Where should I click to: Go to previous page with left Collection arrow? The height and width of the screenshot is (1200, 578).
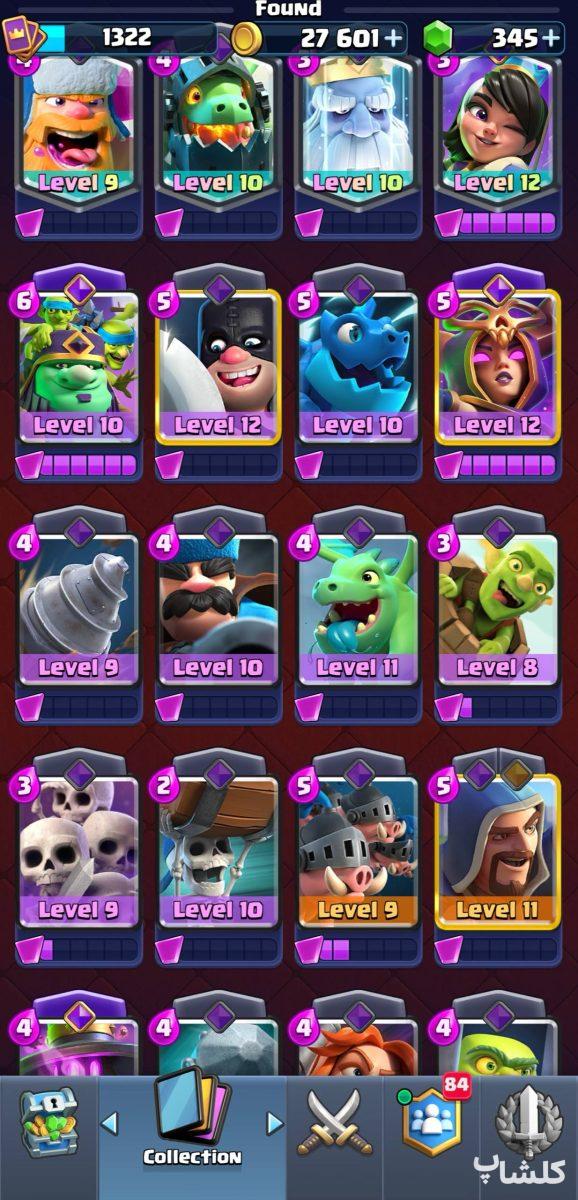tap(110, 1123)
